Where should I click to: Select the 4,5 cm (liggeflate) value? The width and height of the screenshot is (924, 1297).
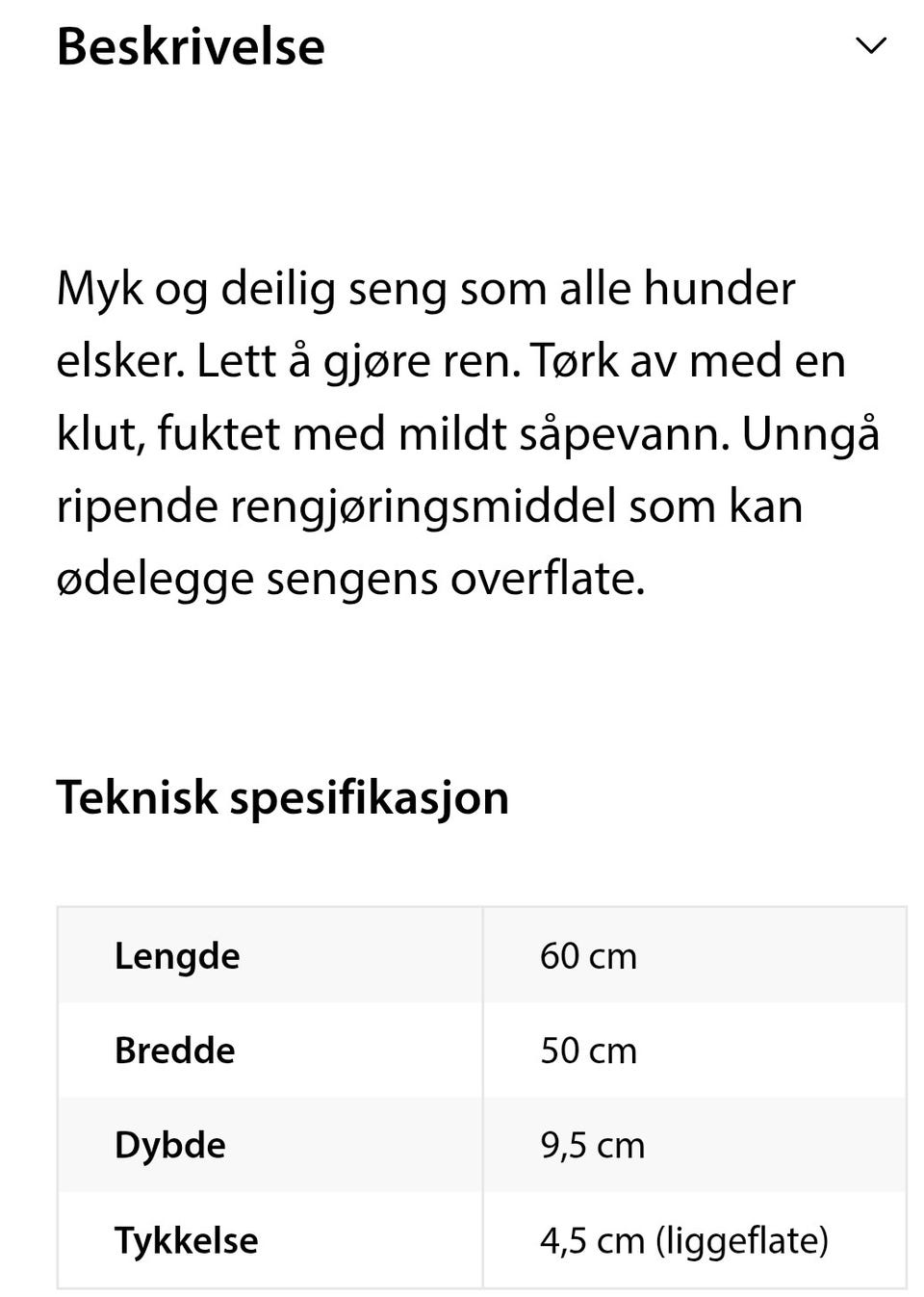(685, 1241)
